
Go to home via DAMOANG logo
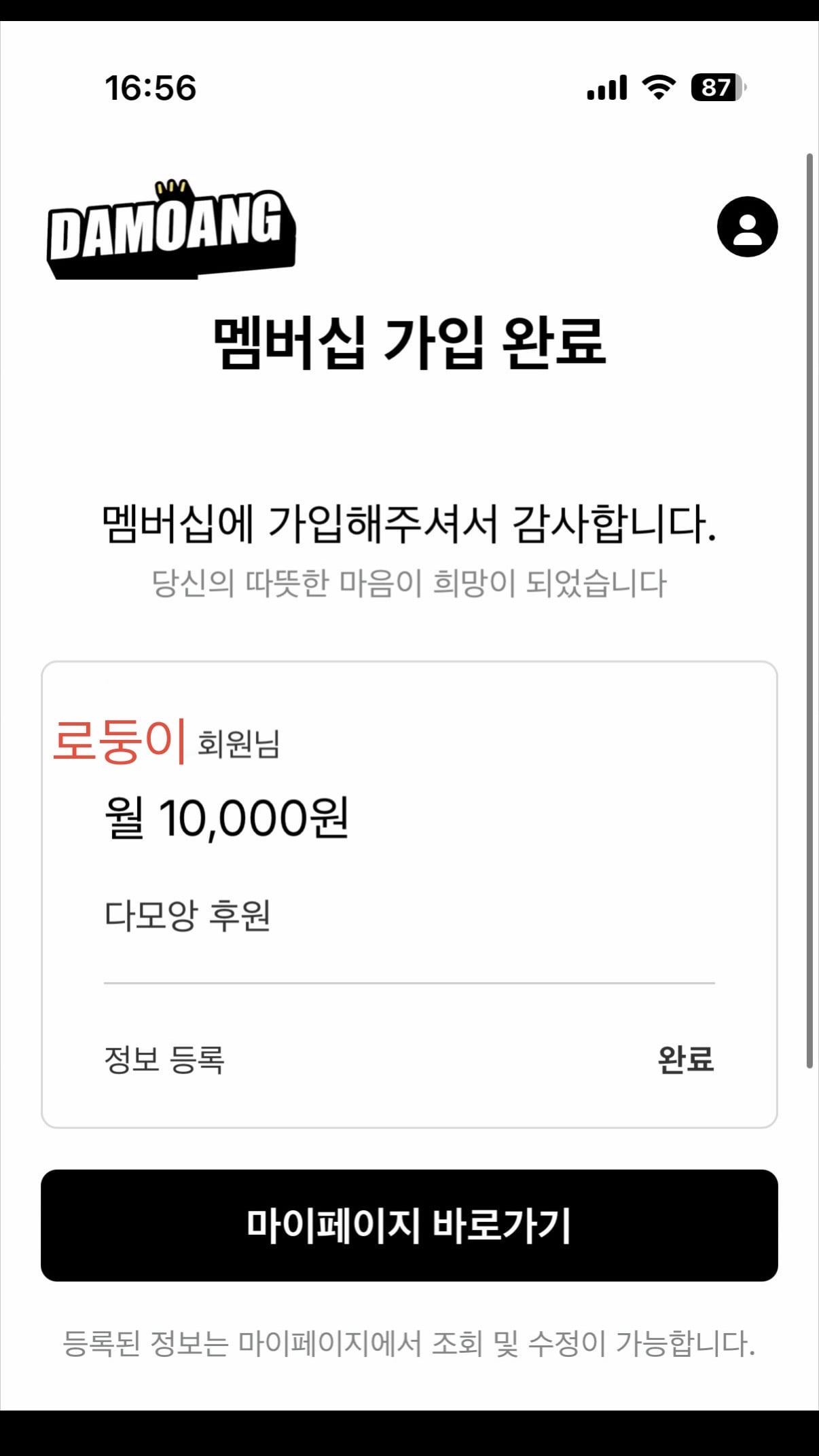171,229
